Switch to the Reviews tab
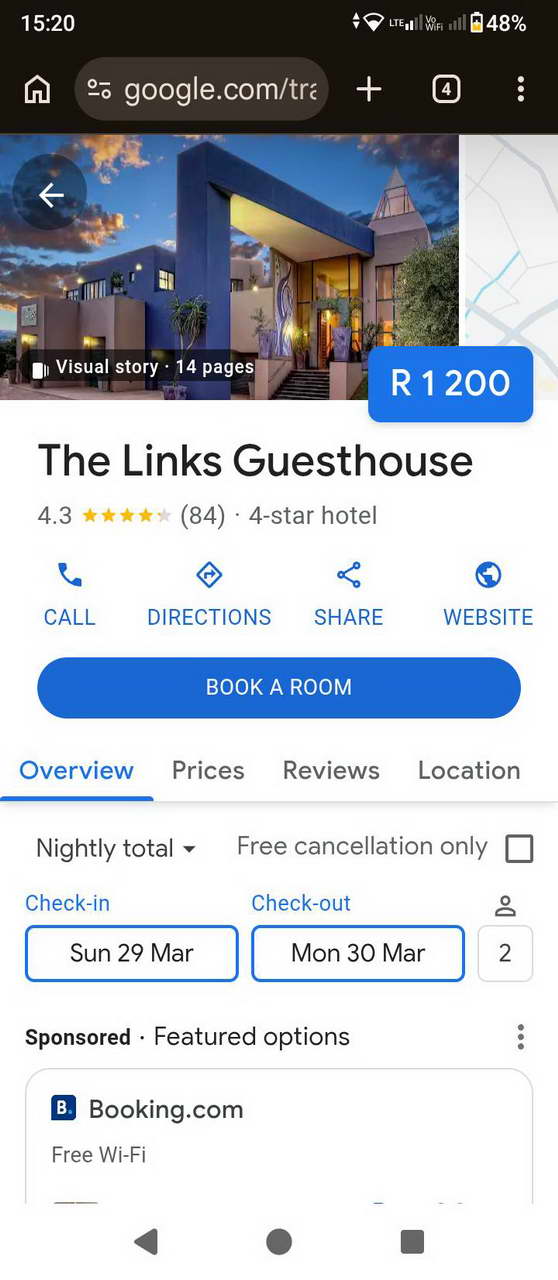This screenshot has height=1280, width=558. tap(331, 770)
